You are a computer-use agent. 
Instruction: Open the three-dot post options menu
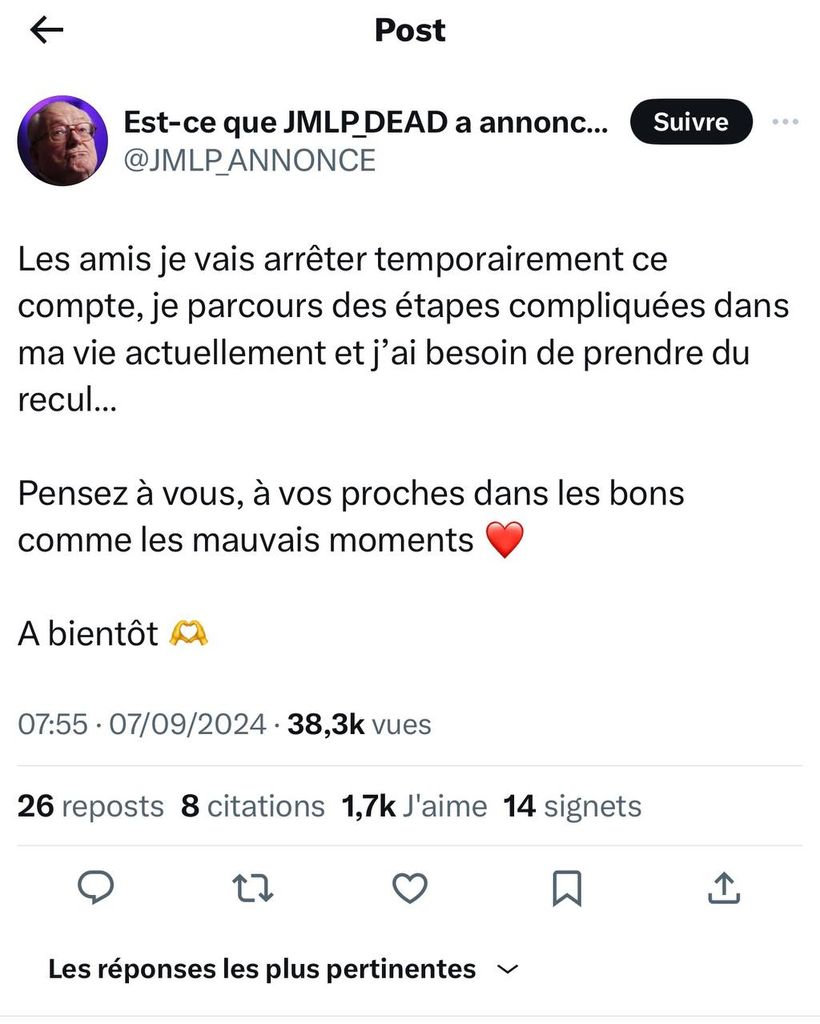coord(786,122)
